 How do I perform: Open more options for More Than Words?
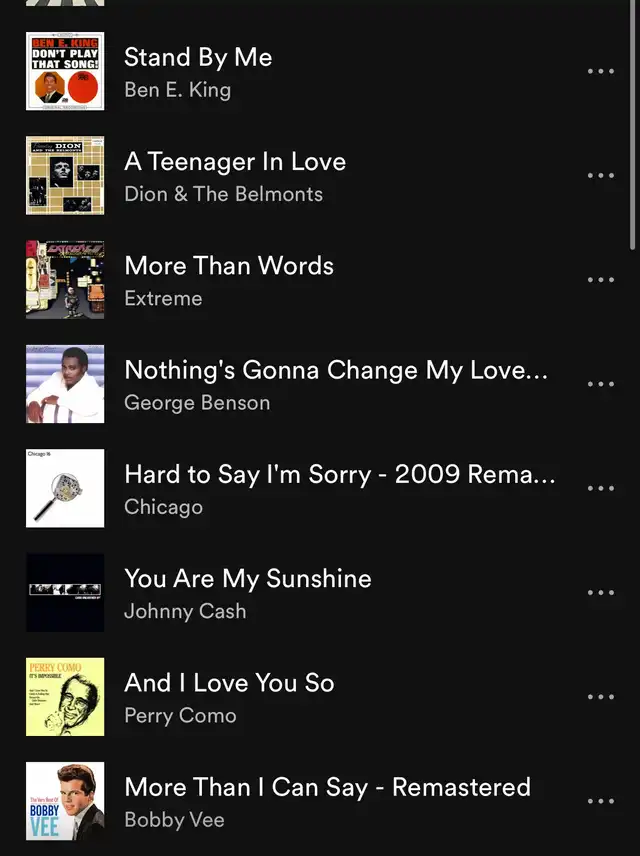pos(600,280)
